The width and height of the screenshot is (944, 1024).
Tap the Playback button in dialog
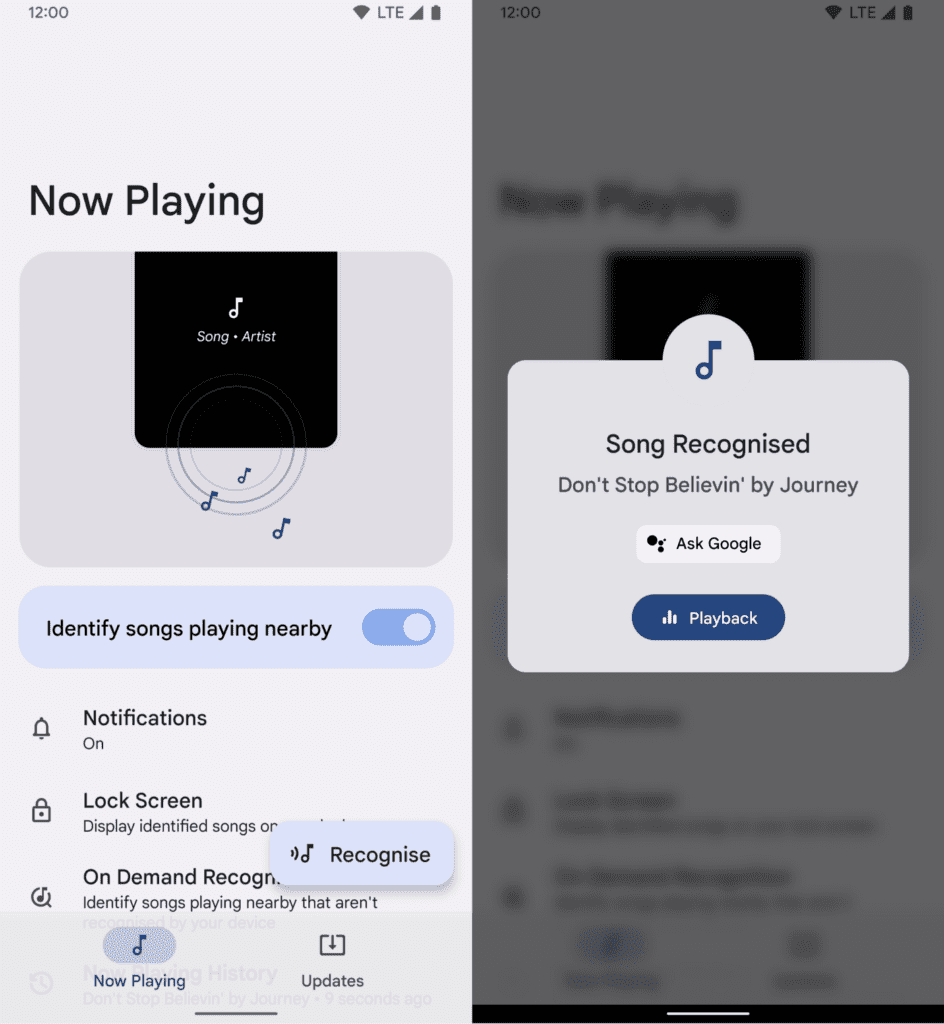708,618
